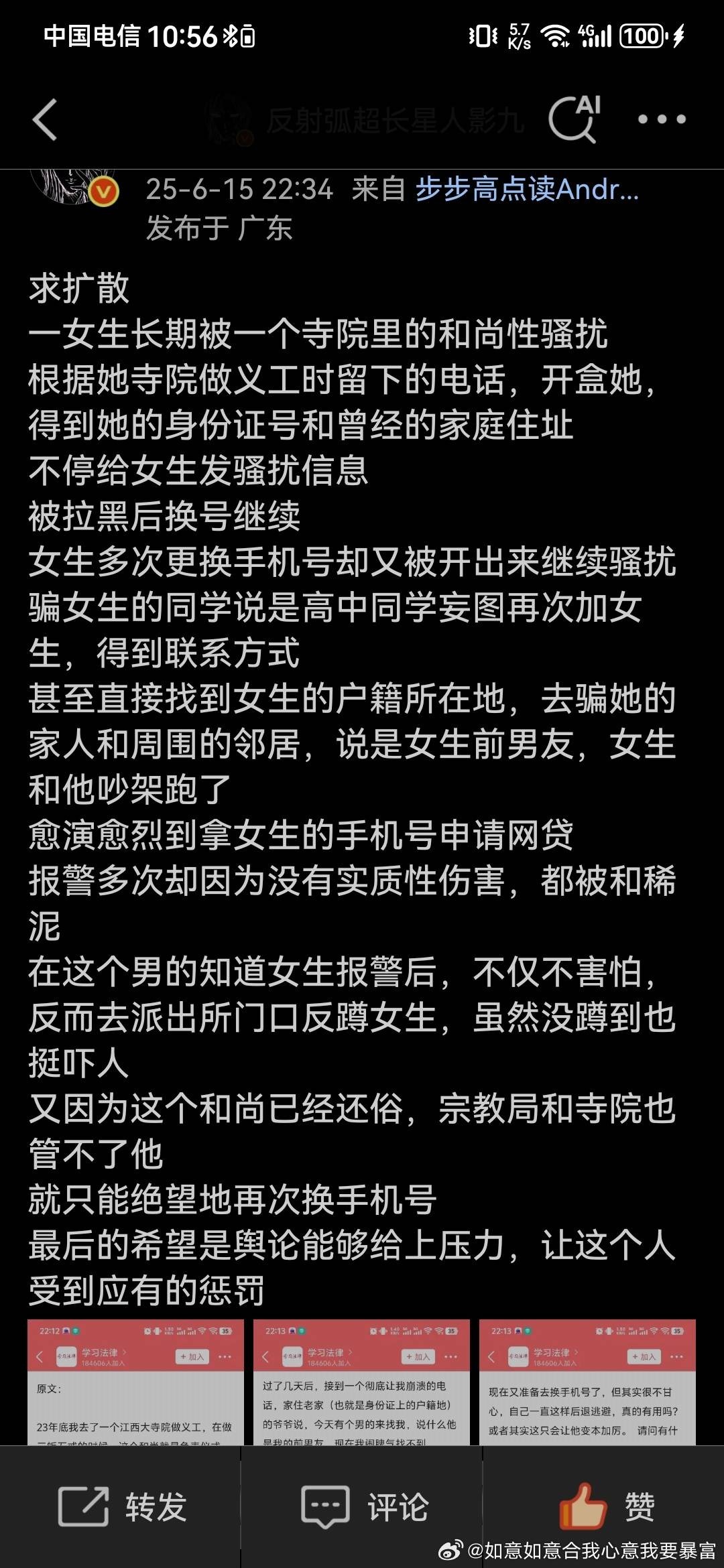Open the AI search icon
This screenshot has width=724, height=1568.
[575, 119]
